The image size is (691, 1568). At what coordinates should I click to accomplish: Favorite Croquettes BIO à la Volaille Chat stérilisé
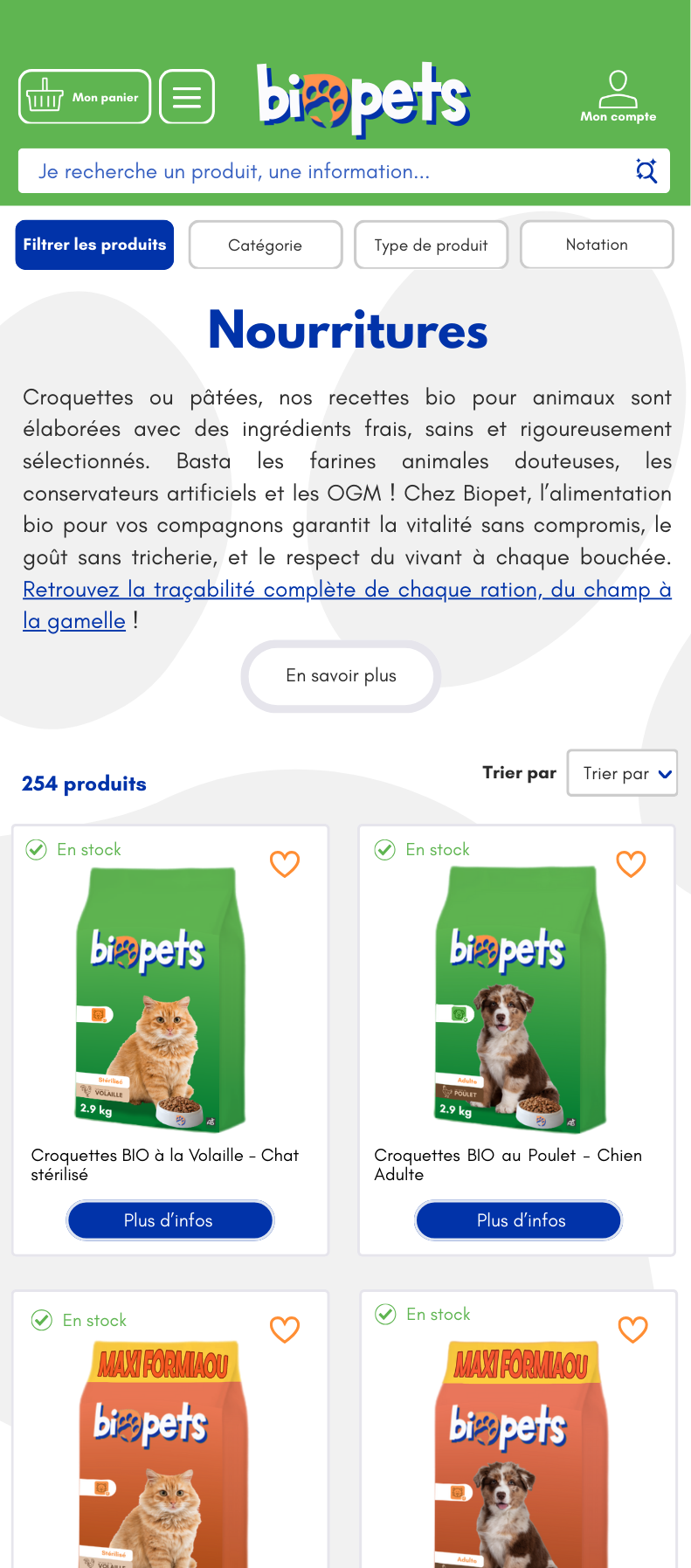tap(285, 864)
